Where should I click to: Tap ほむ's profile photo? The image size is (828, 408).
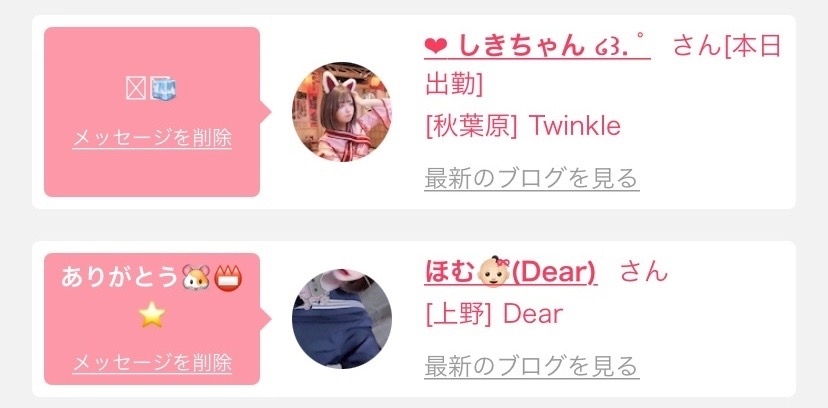click(x=341, y=318)
